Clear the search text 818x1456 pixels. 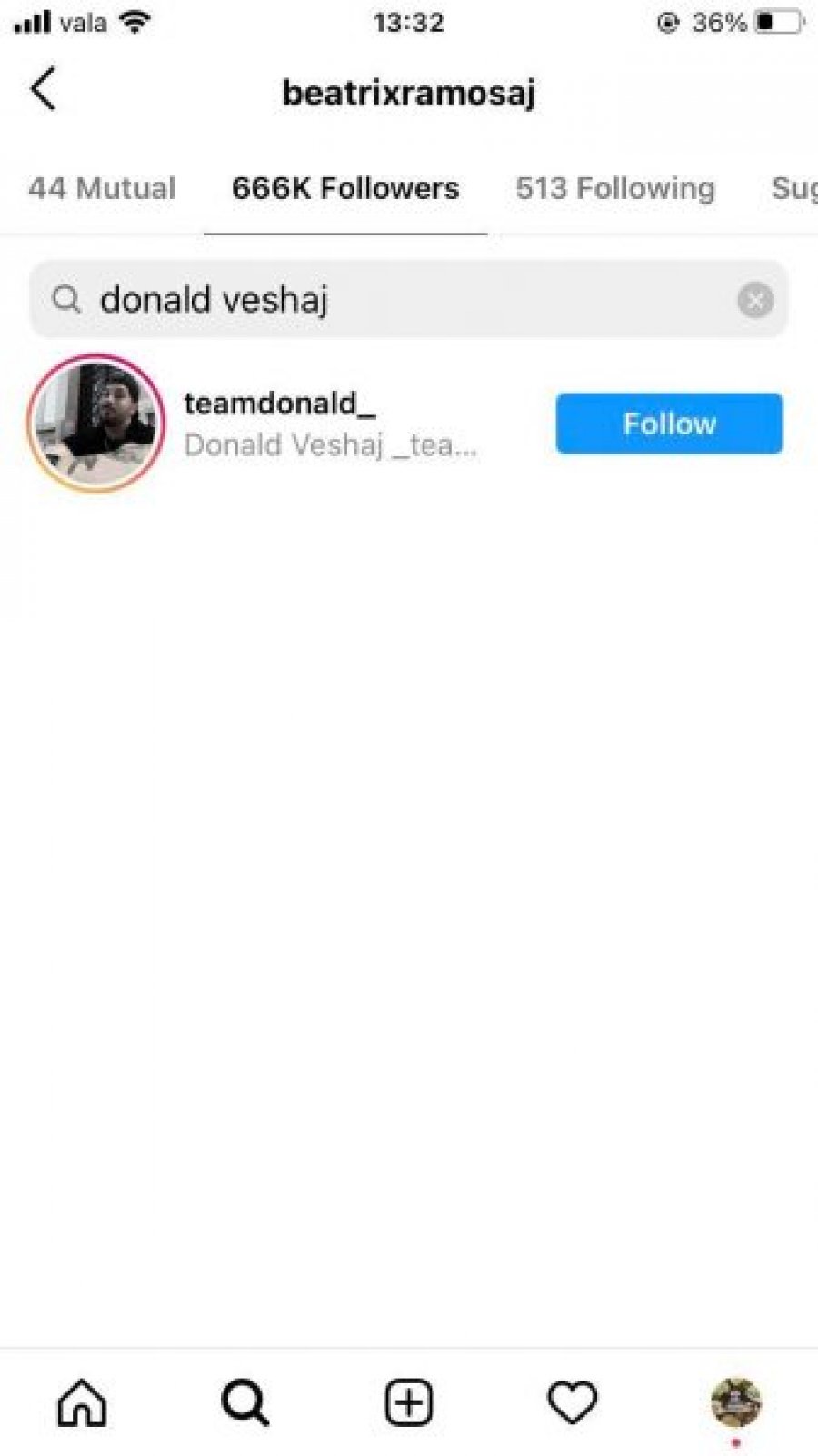[754, 300]
